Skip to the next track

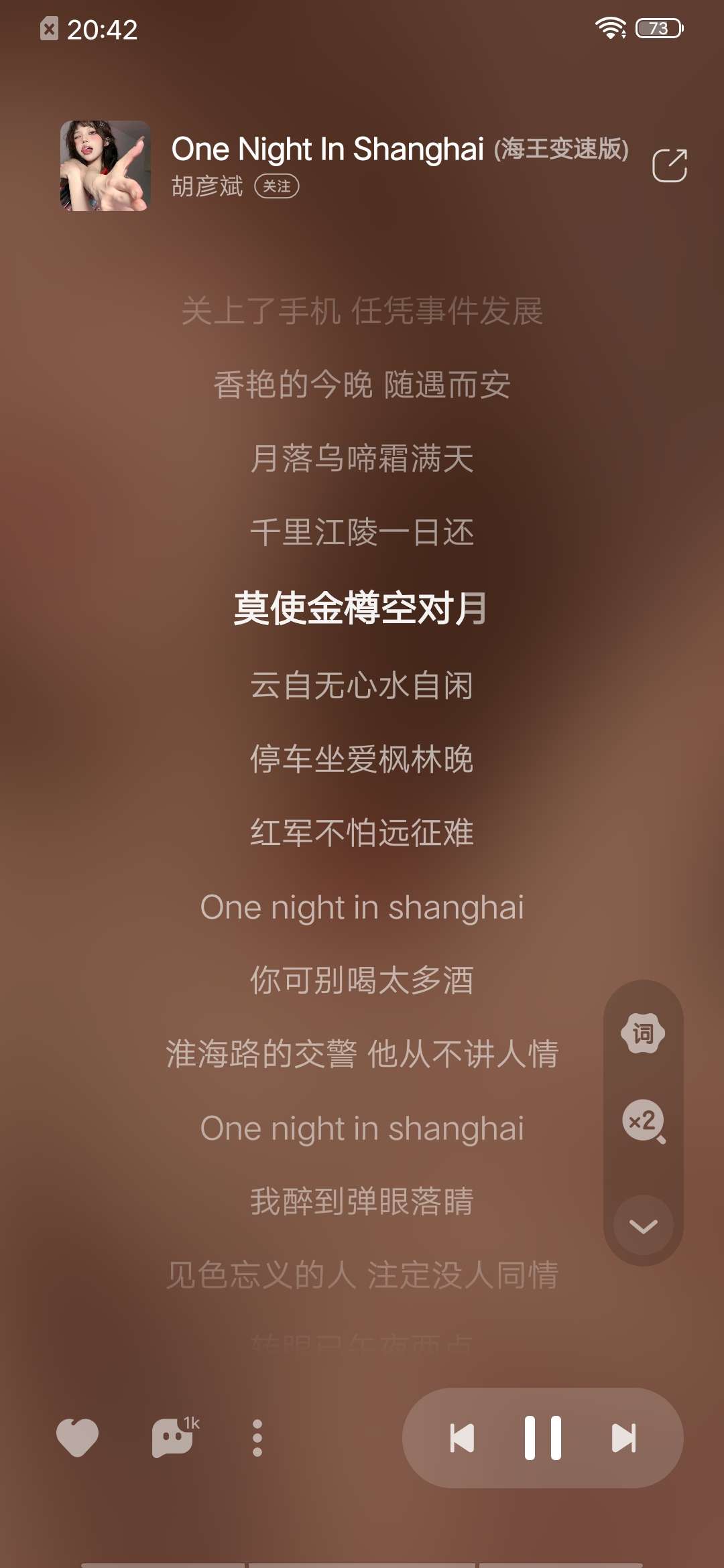tap(623, 1437)
